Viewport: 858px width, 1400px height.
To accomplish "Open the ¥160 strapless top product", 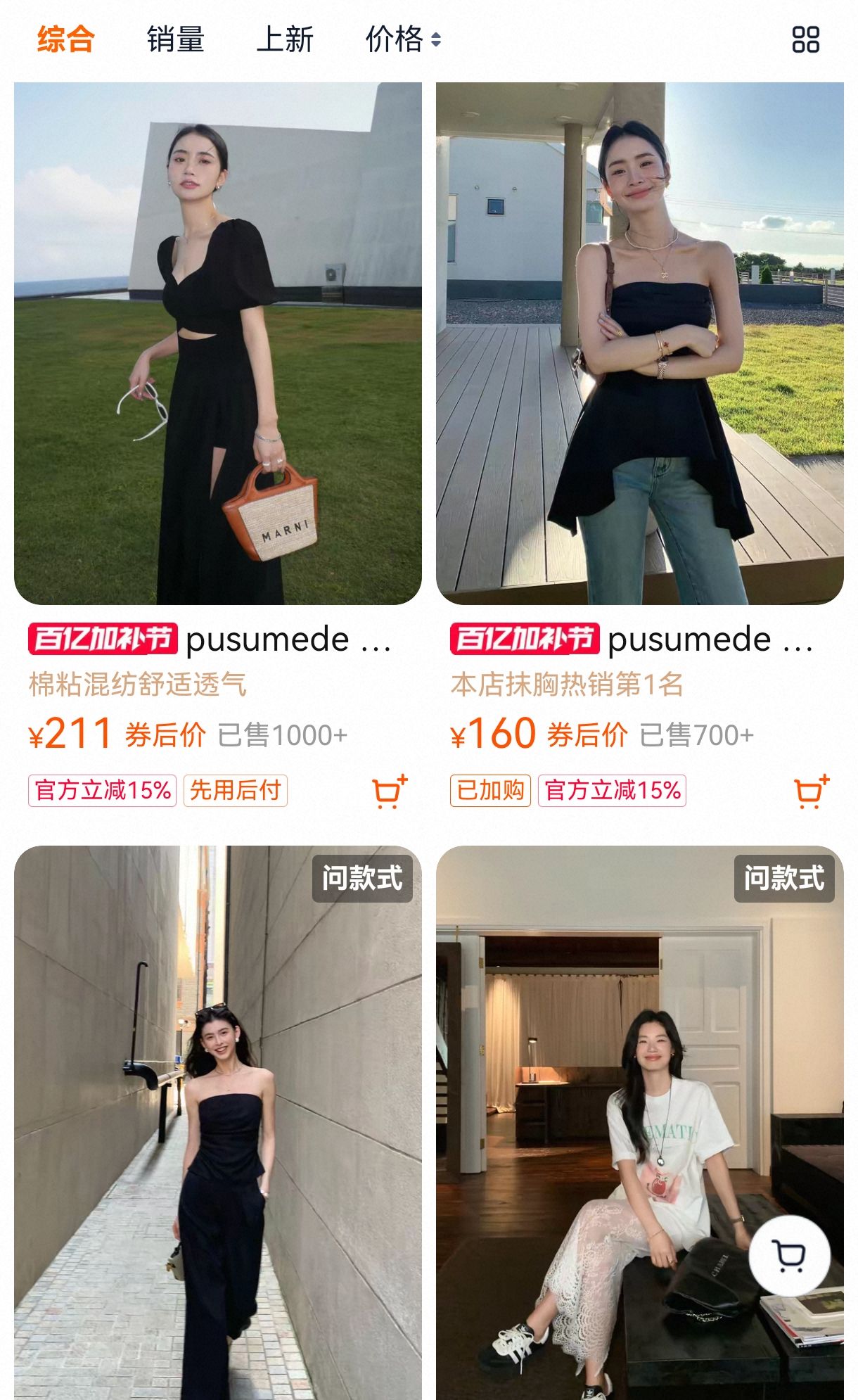I will click(x=640, y=343).
